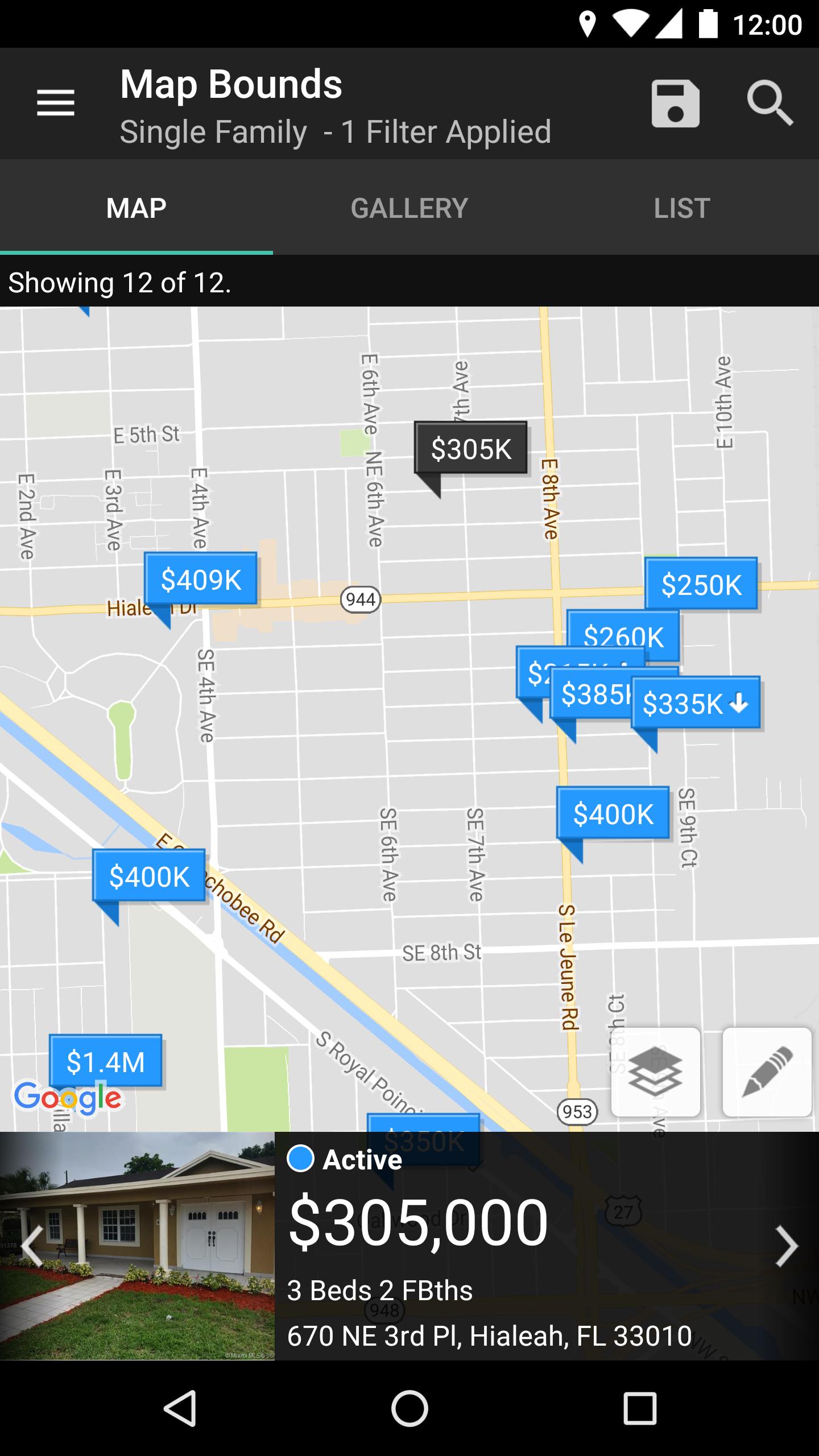This screenshot has height=1456, width=819.
Task: Switch to the Gallery tab
Action: [x=409, y=208]
